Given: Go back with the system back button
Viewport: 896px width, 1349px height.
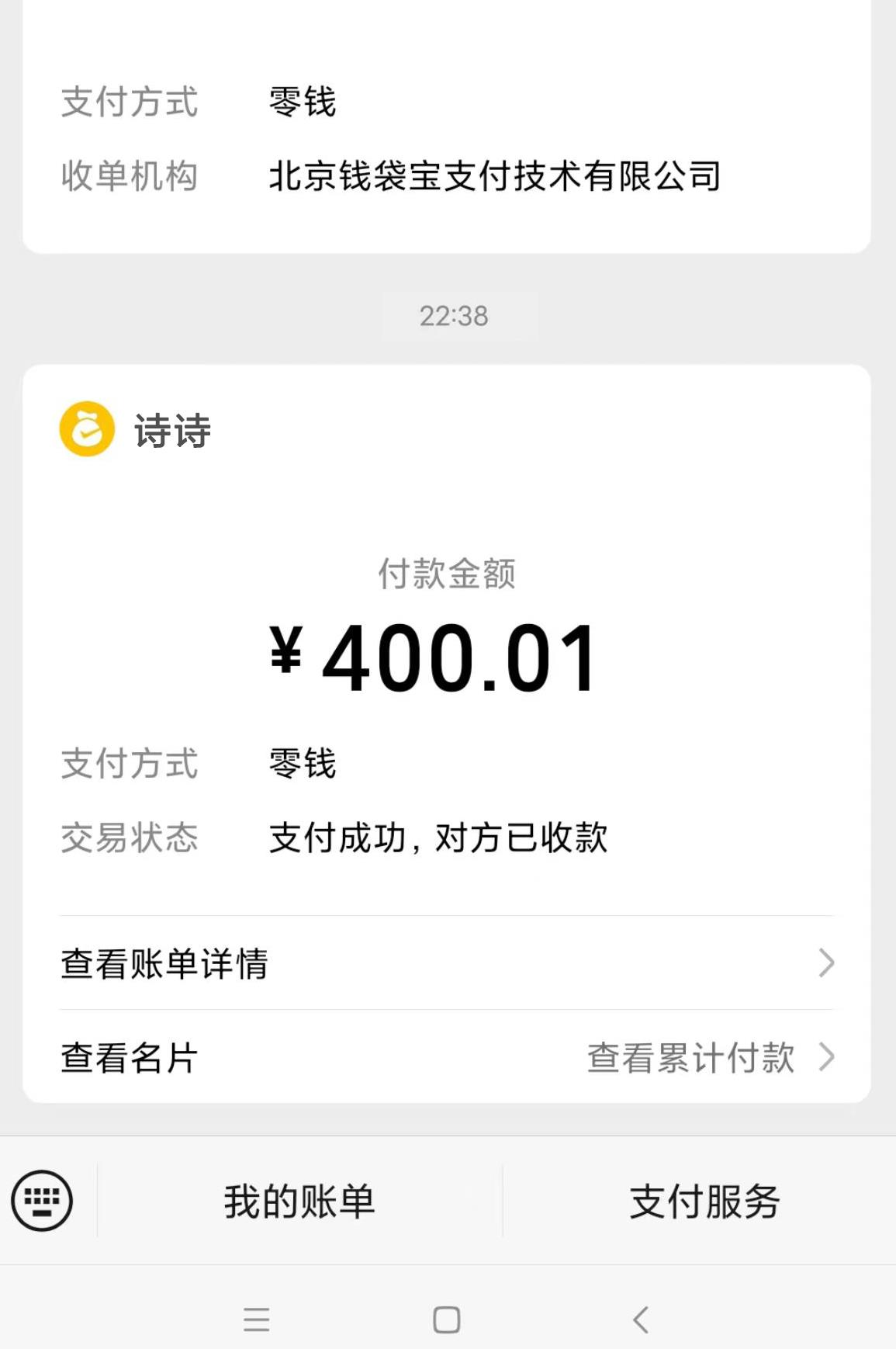Looking at the screenshot, I should [641, 1320].
